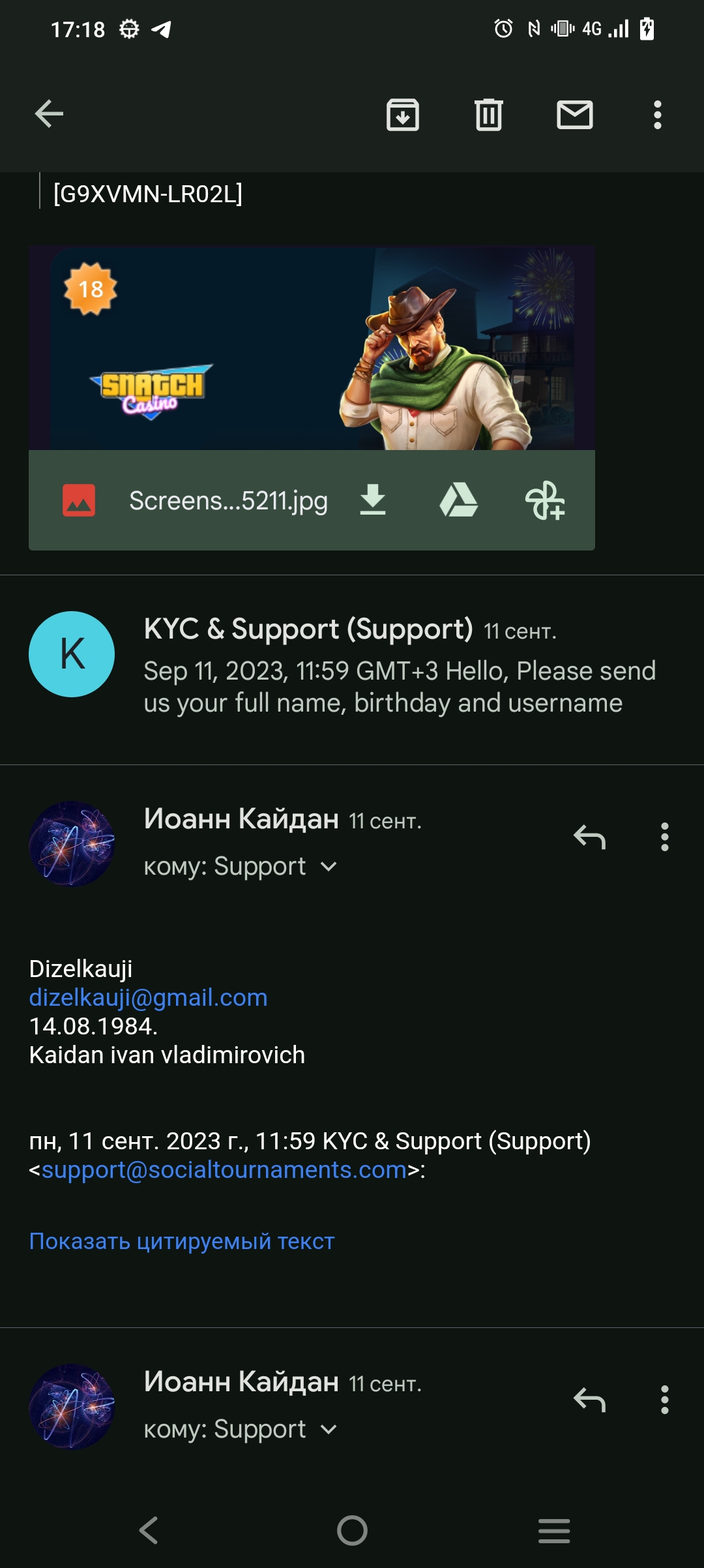This screenshot has height=1568, width=704.
Task: Open the support@socialtournaments.com link
Action: point(224,1169)
